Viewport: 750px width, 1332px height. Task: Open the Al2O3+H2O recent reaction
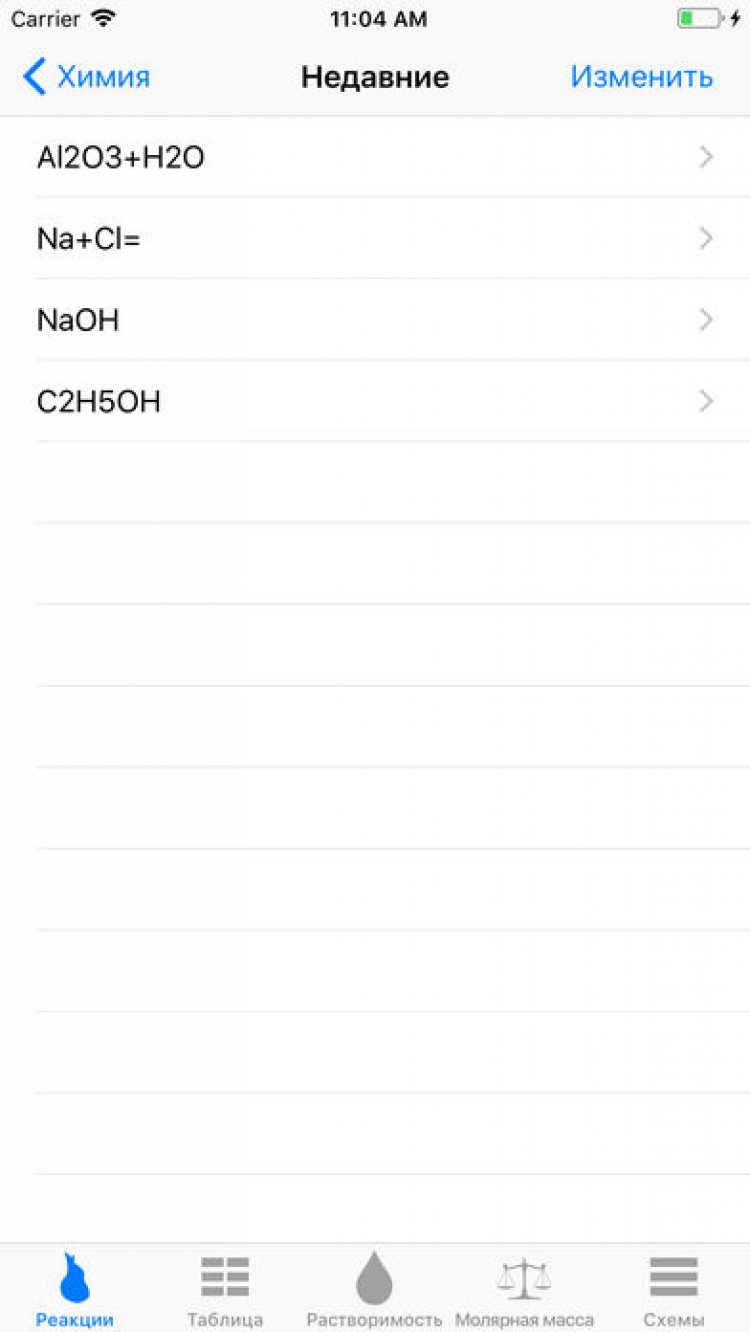[375, 157]
